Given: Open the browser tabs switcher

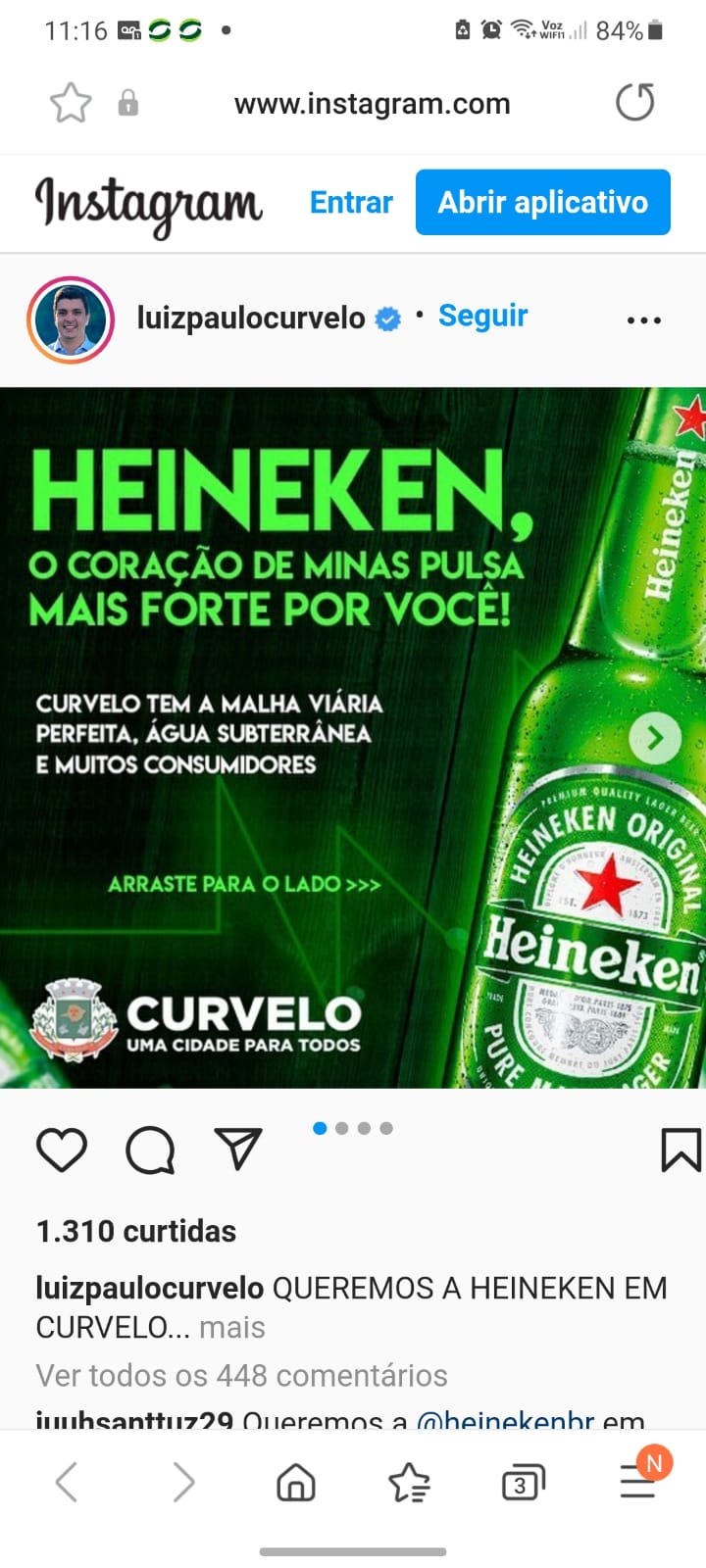Looking at the screenshot, I should [523, 1483].
